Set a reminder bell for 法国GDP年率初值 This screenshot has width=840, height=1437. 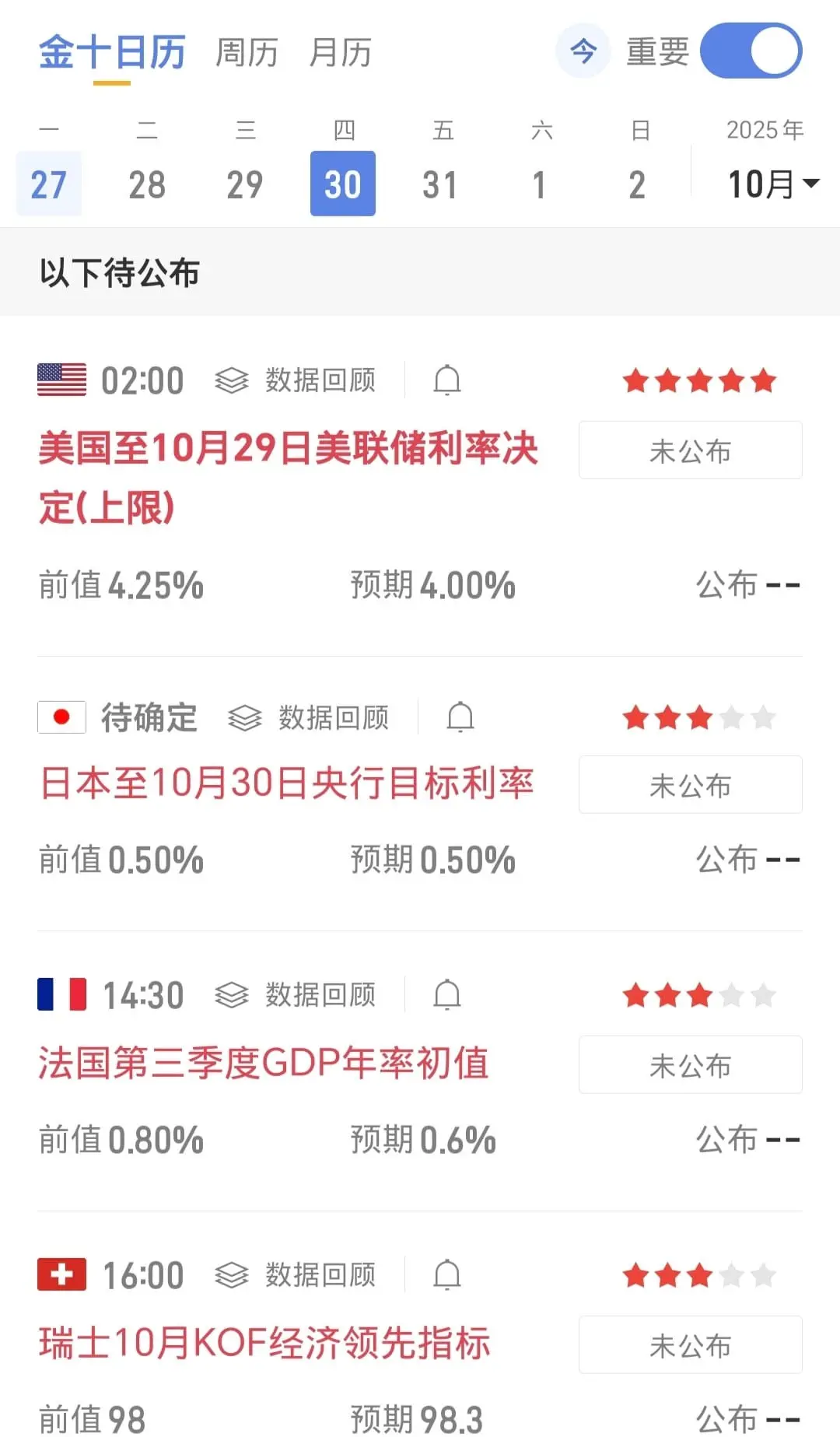coord(447,995)
